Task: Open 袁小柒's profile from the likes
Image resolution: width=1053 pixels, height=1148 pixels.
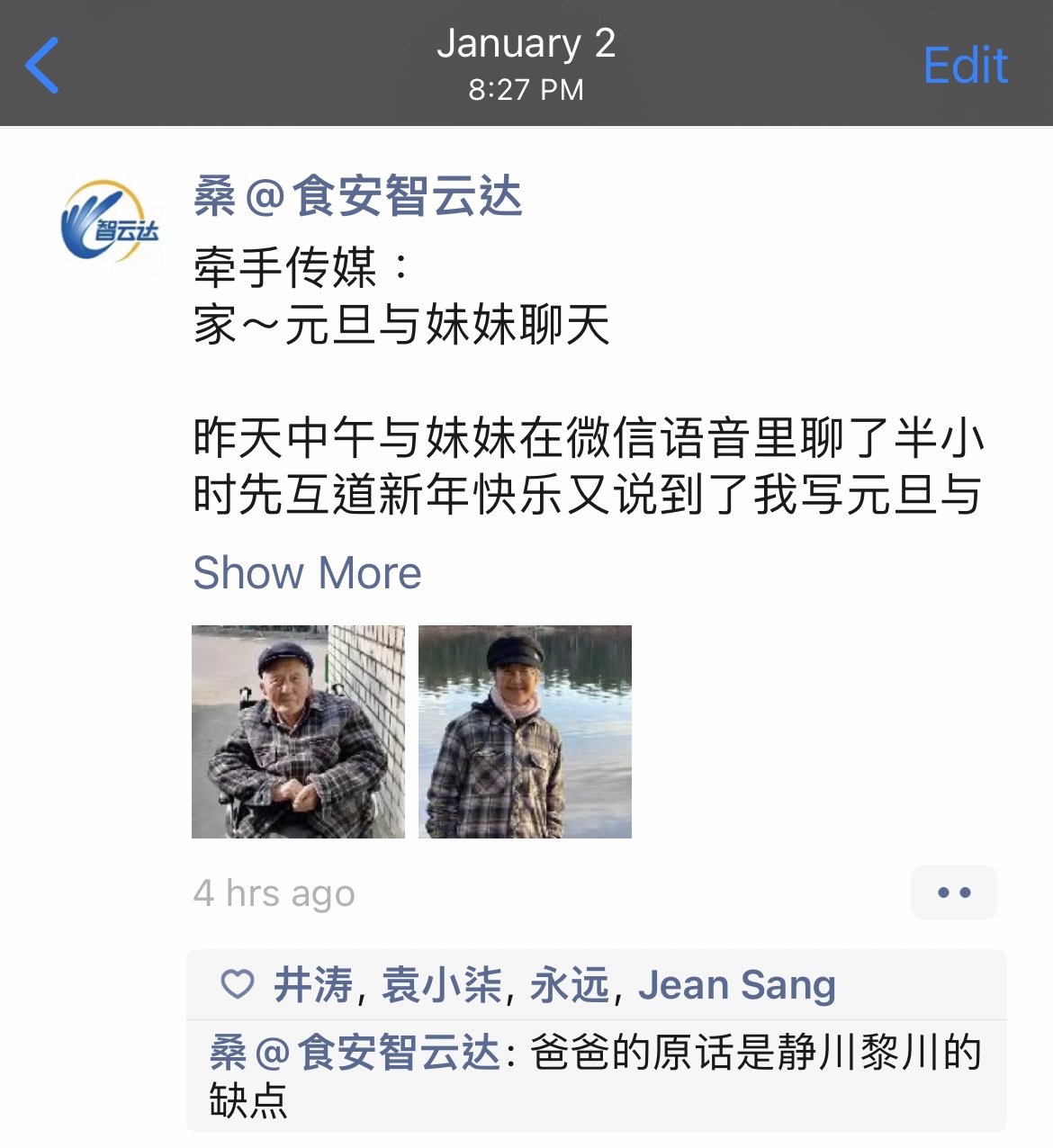Action: tap(441, 985)
